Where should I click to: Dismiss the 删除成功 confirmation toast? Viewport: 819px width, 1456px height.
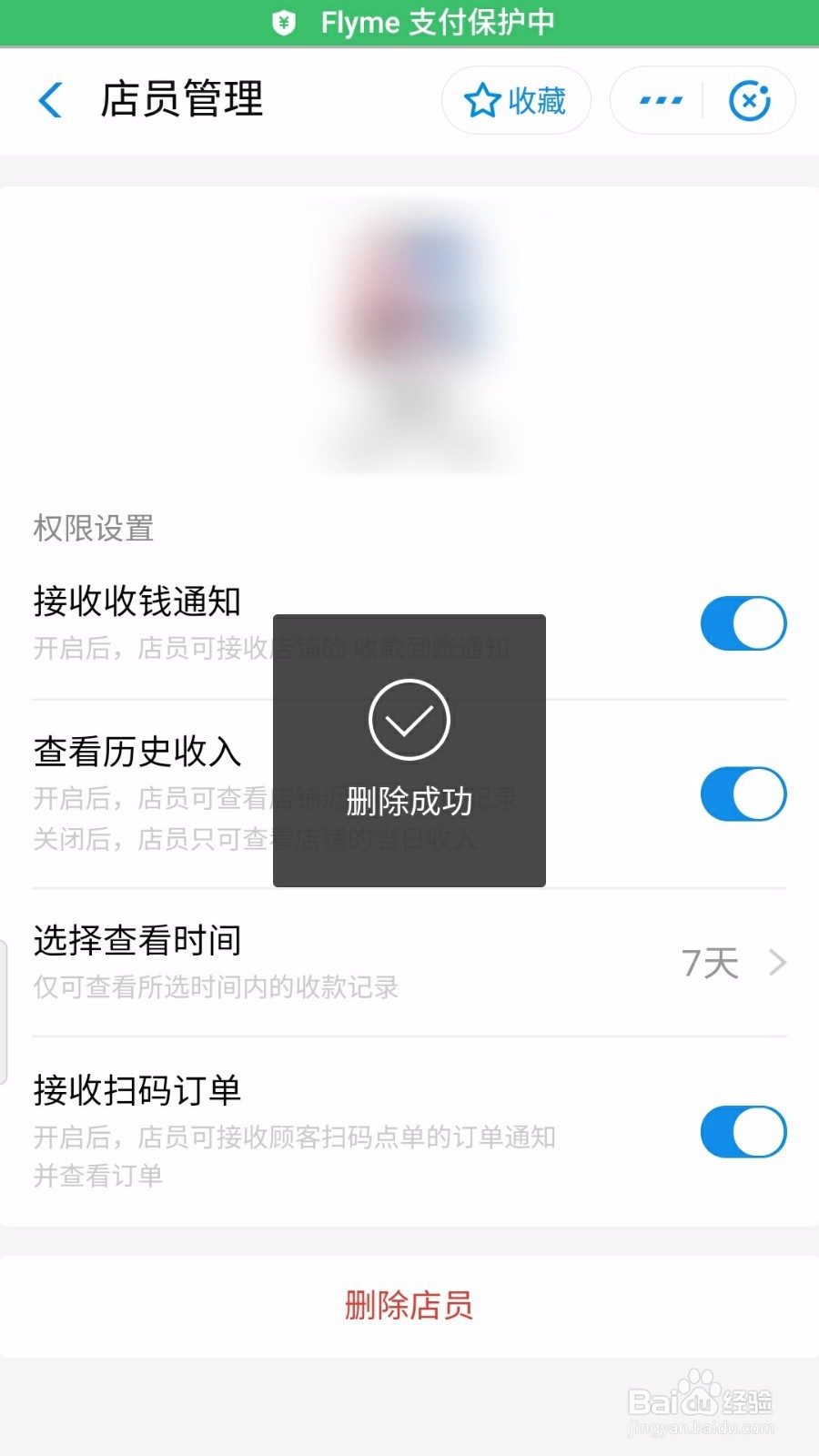409,750
